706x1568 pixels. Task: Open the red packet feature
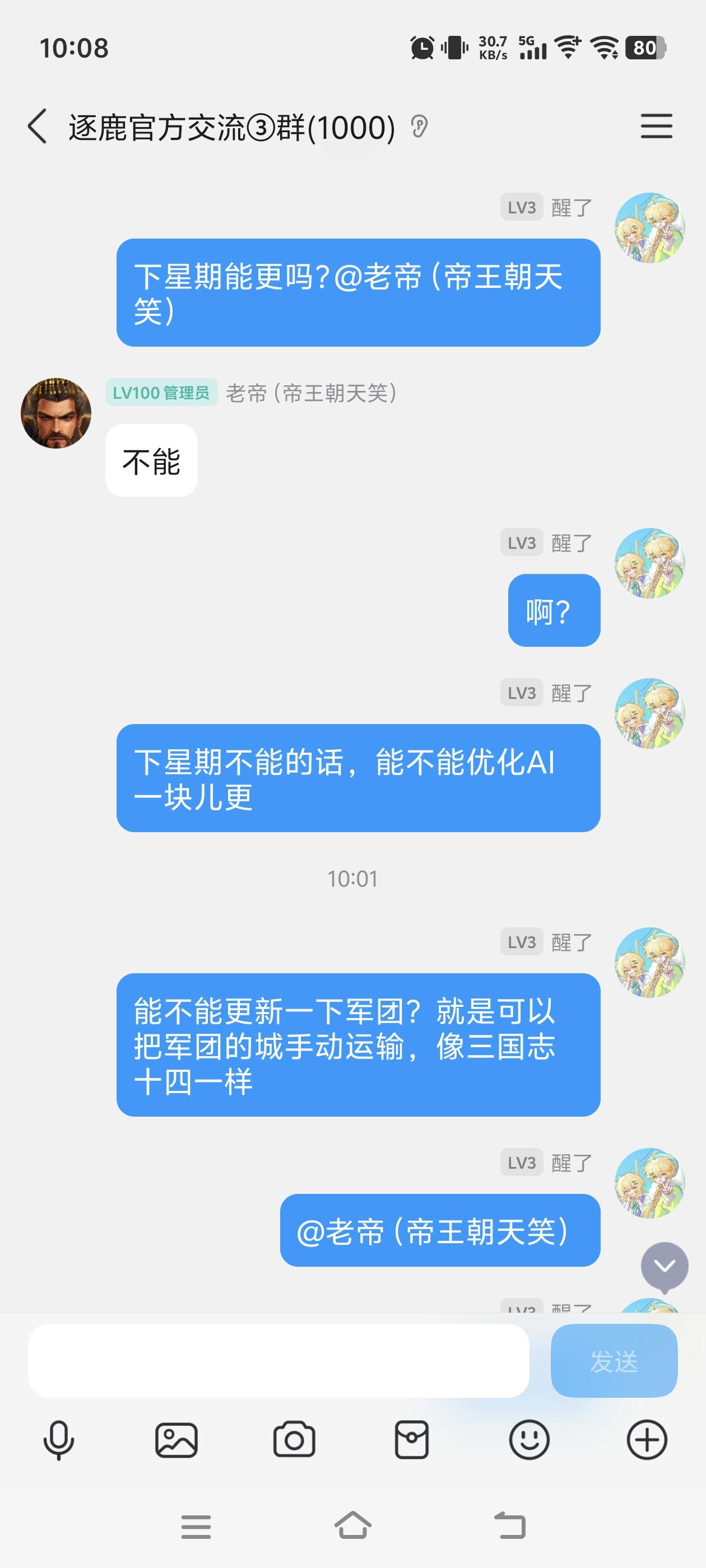click(x=412, y=1440)
